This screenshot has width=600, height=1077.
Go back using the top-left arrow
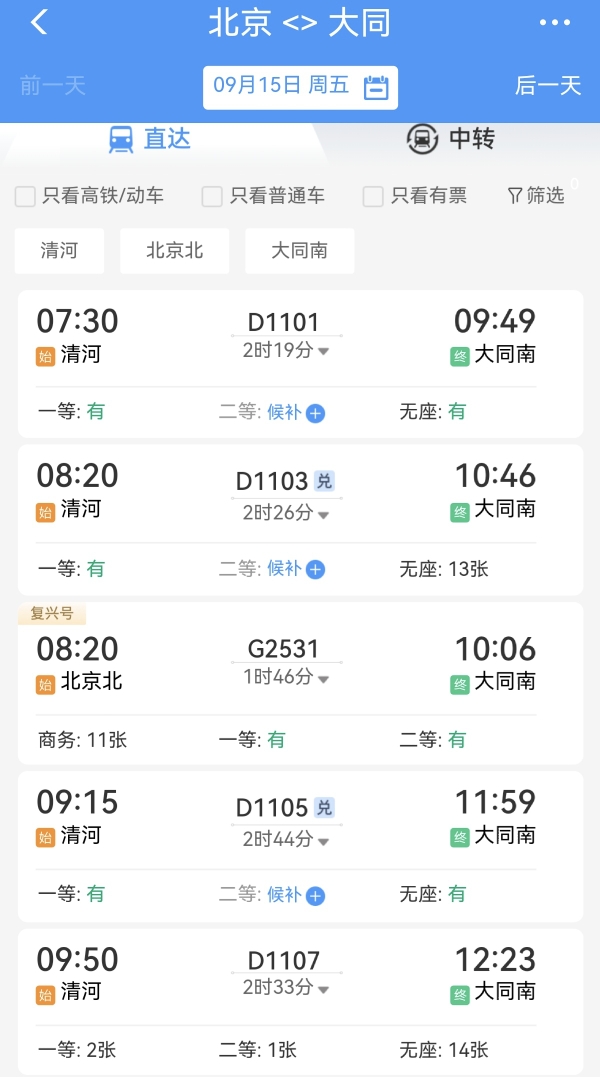[x=39, y=23]
